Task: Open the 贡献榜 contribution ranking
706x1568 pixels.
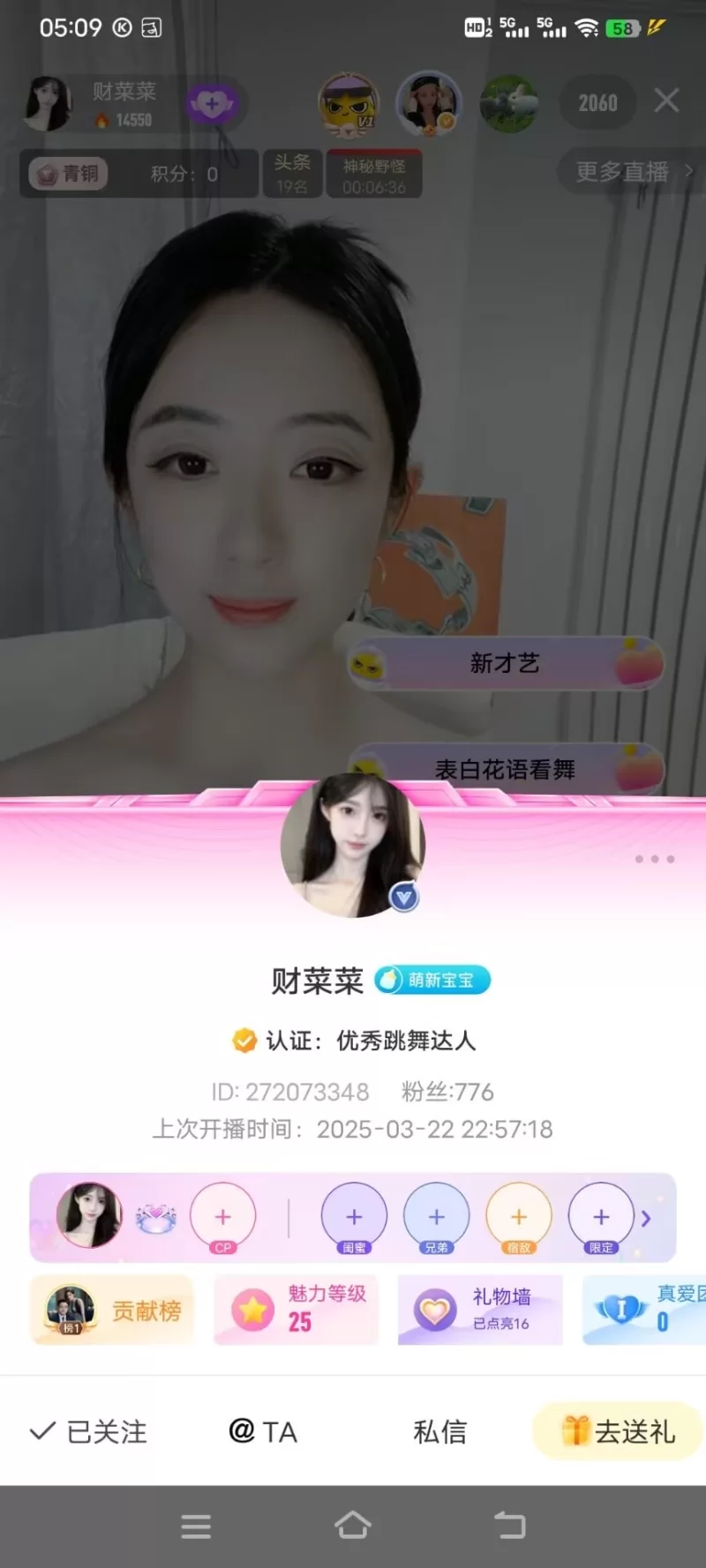Action: (112, 1310)
